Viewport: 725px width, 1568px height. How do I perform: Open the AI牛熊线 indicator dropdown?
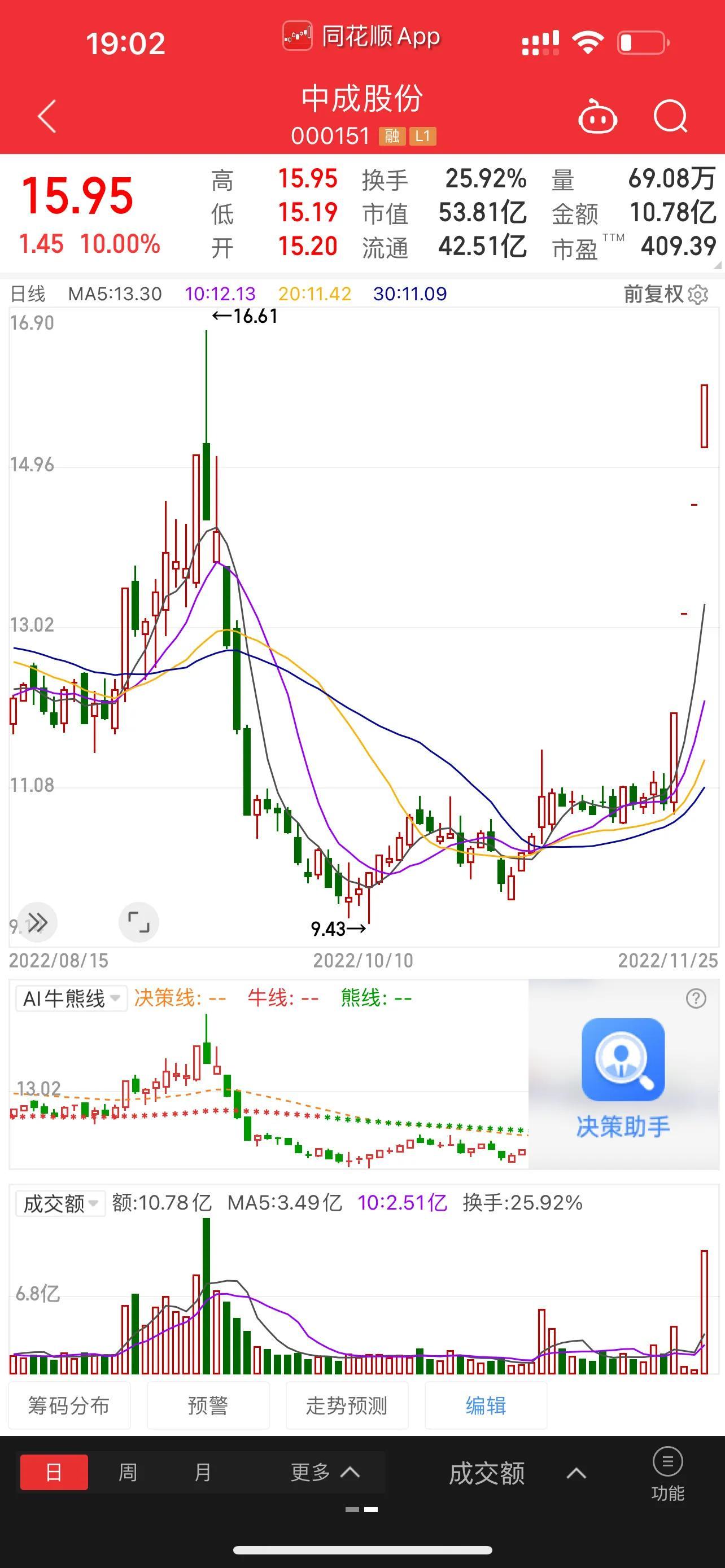coord(71,998)
